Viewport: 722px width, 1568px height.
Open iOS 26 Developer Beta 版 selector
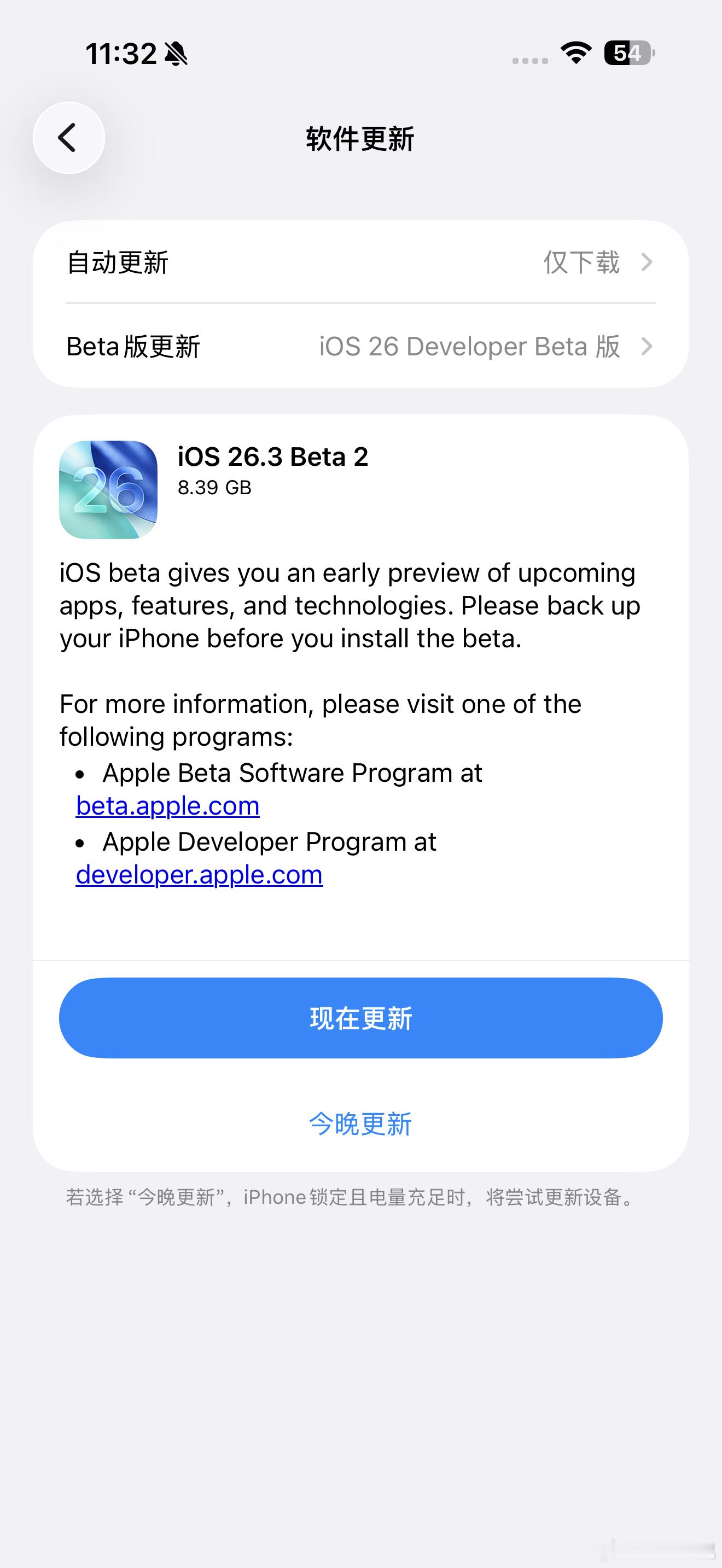tap(470, 347)
